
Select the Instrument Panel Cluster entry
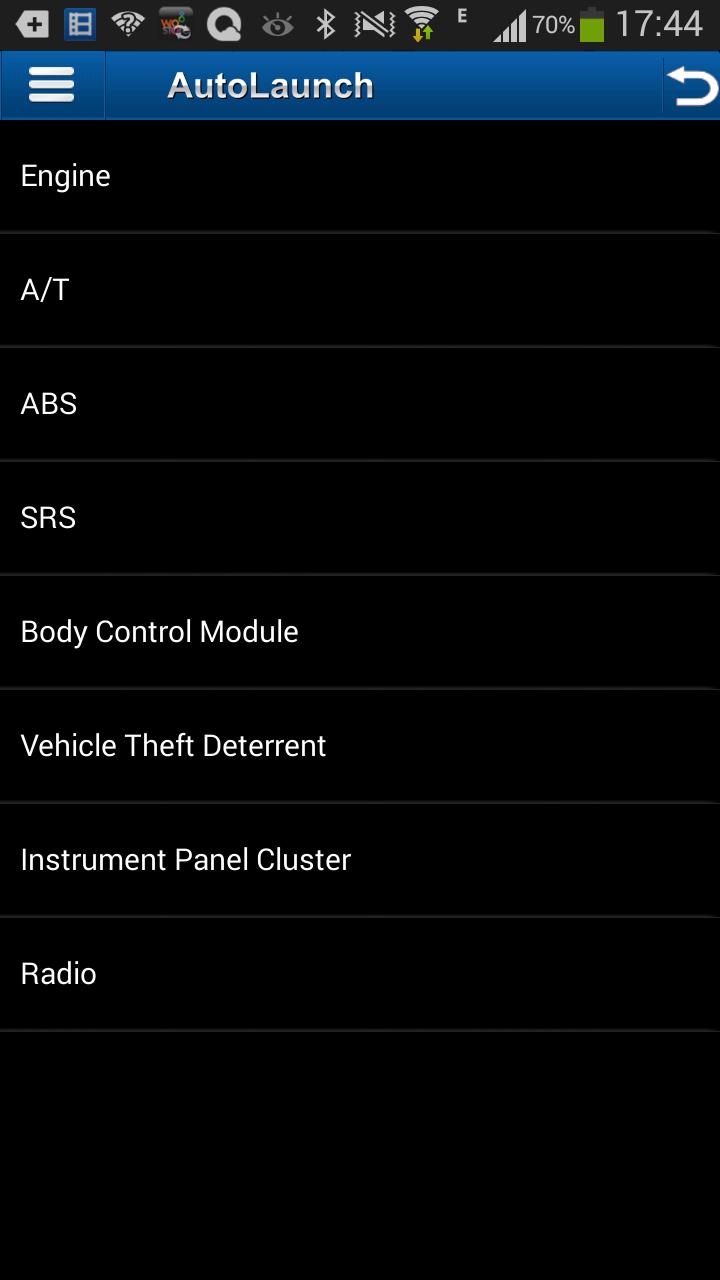coord(360,860)
